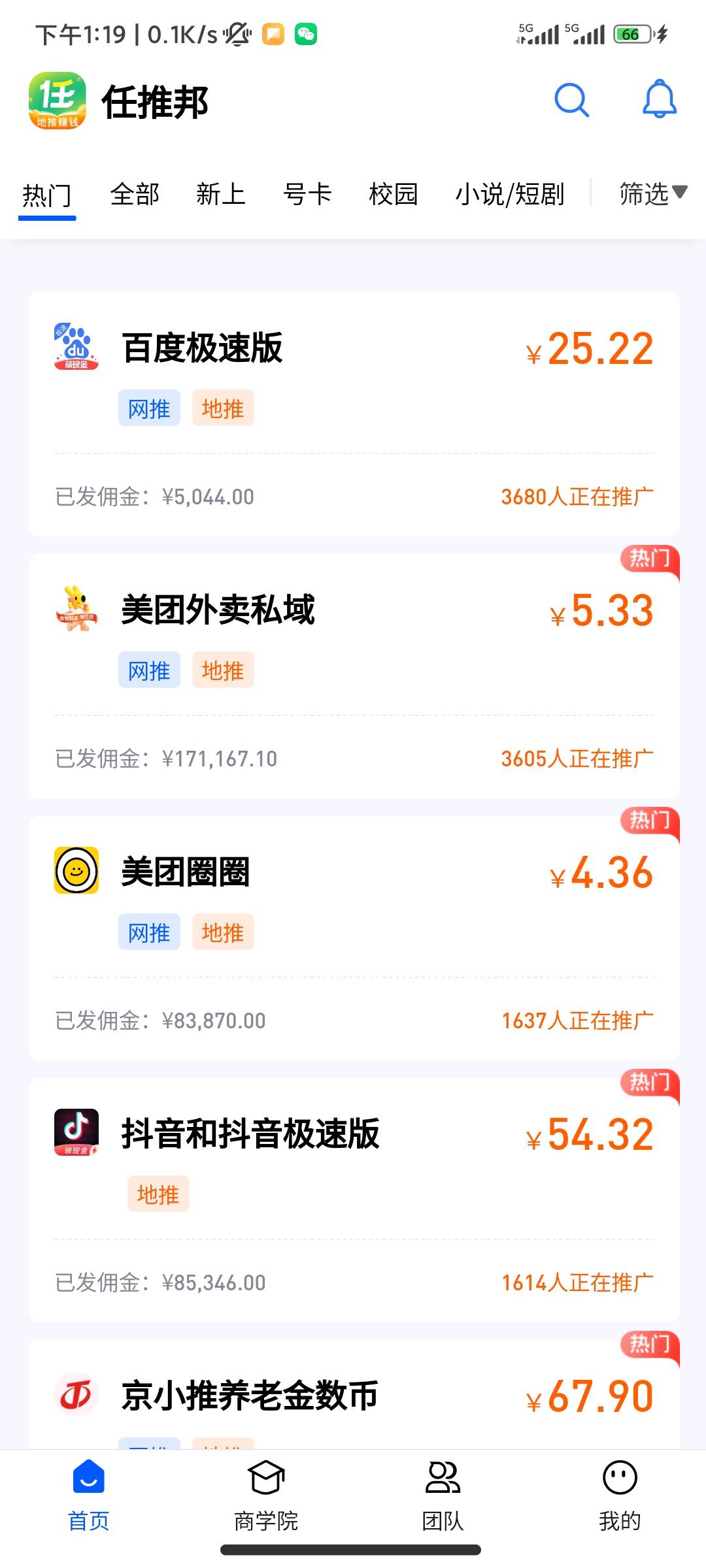Select the 号卡 category tab
Image resolution: width=706 pixels, height=1568 pixels.
(x=307, y=195)
